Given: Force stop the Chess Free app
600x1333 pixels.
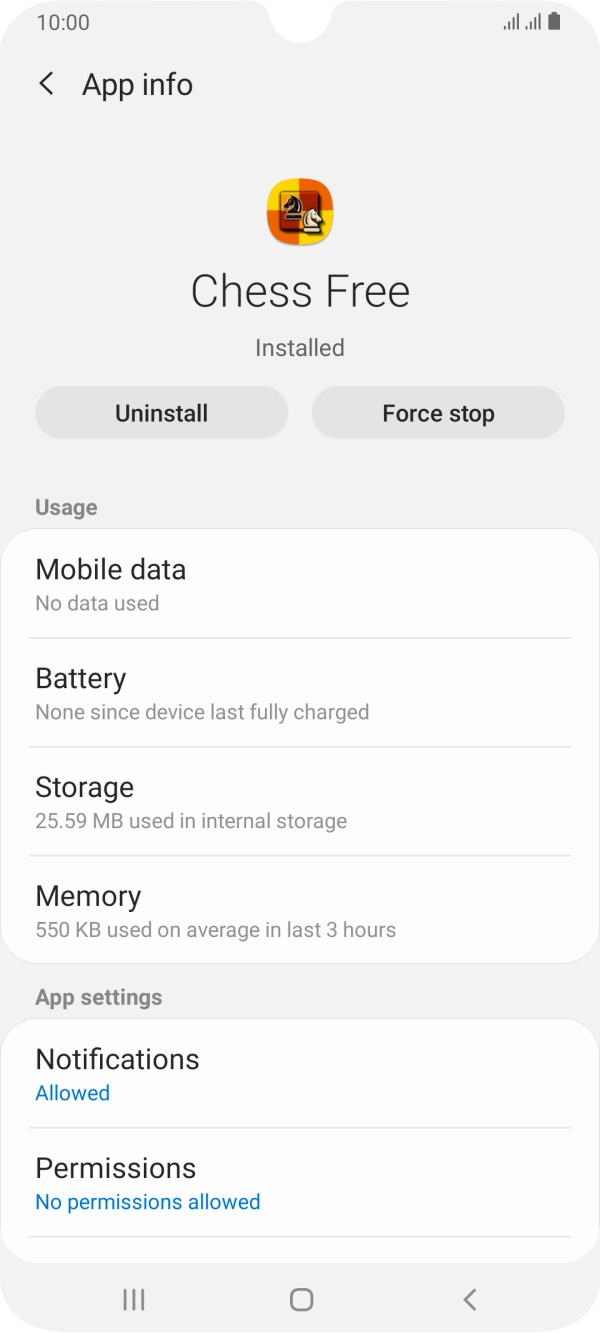Looking at the screenshot, I should pos(438,413).
